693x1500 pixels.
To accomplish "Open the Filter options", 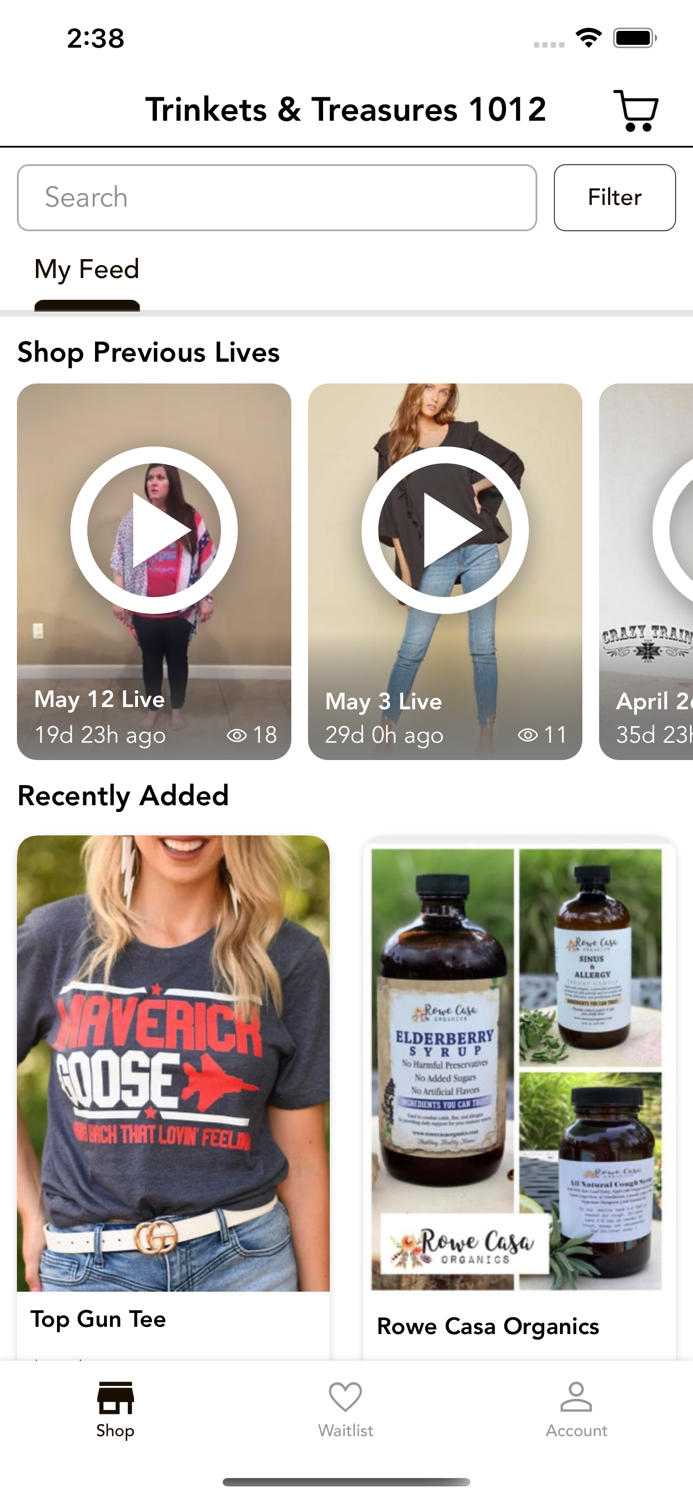I will (614, 198).
